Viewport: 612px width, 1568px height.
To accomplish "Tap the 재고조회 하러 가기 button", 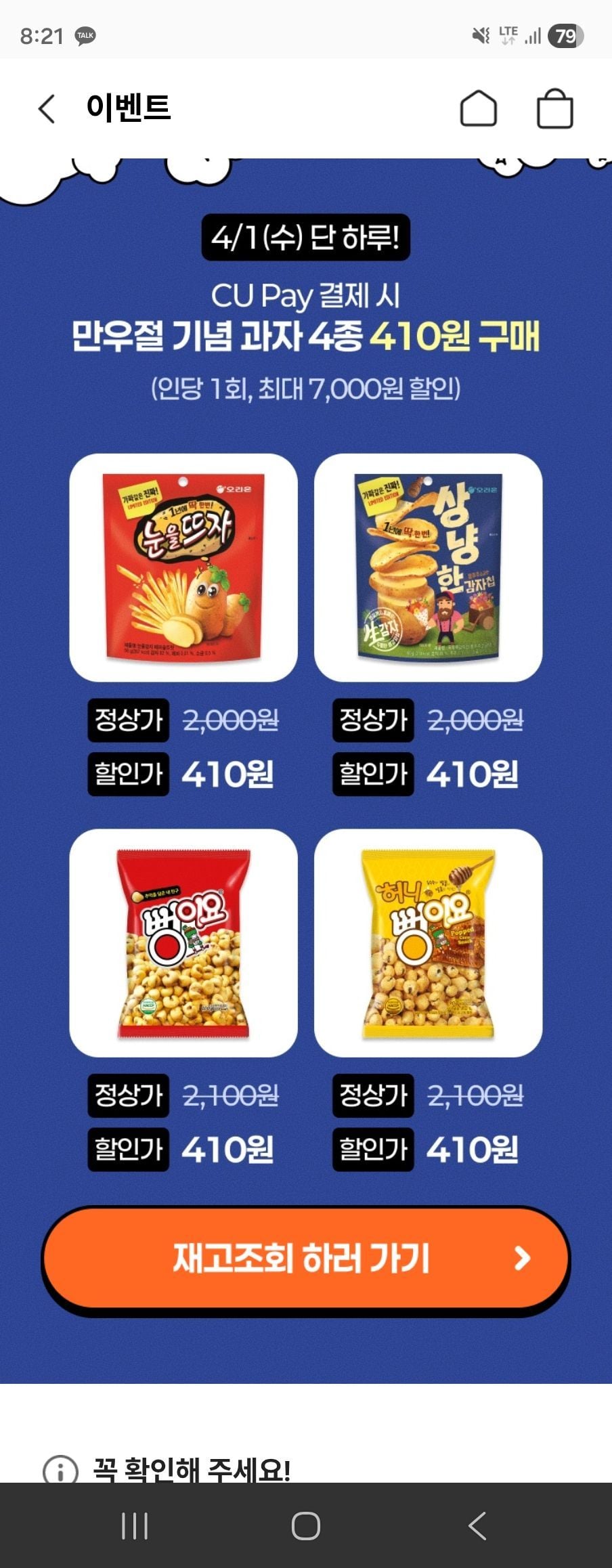I will pyautogui.click(x=305, y=1259).
